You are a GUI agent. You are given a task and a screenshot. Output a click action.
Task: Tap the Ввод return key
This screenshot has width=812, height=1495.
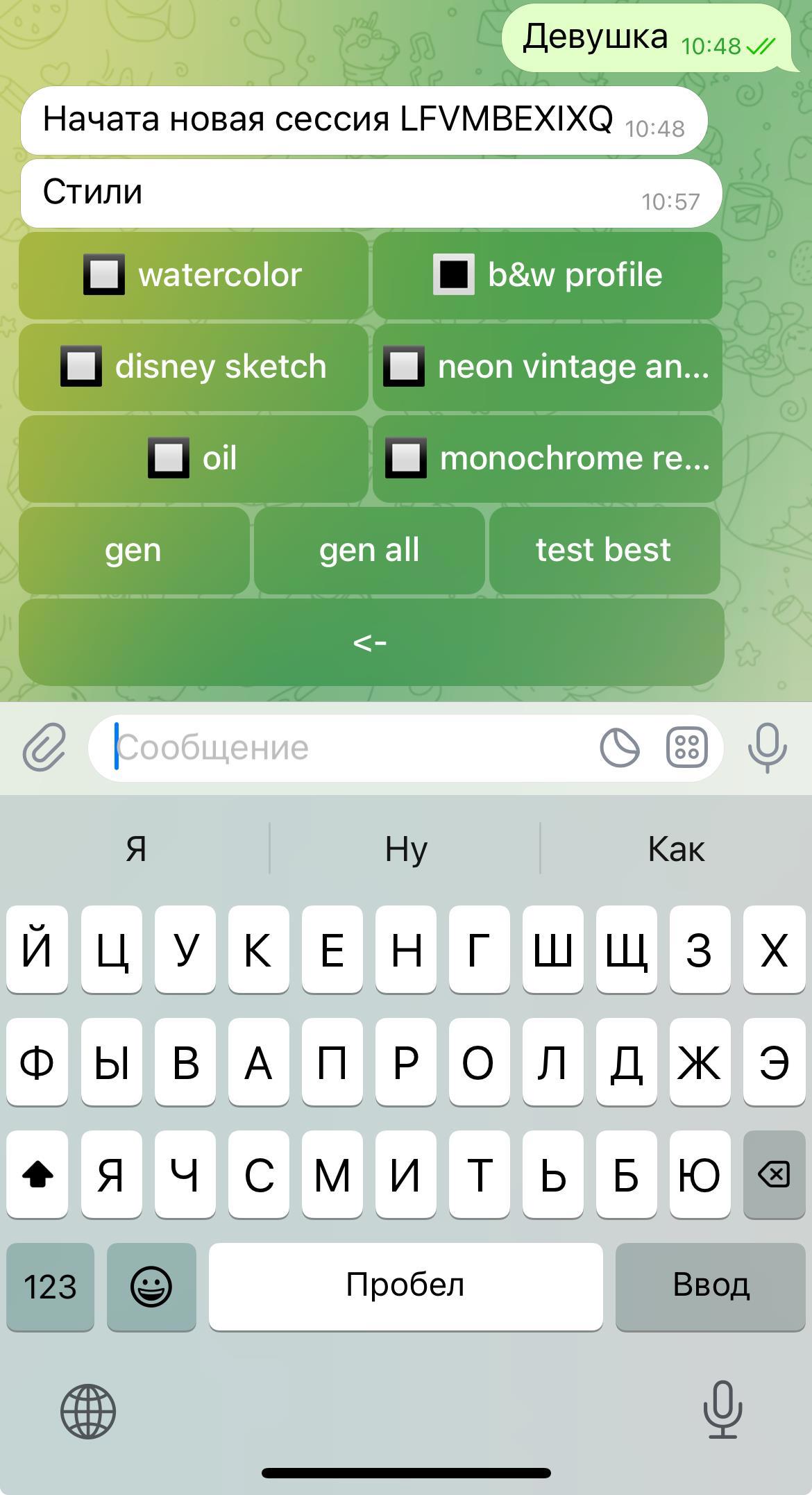(711, 1287)
